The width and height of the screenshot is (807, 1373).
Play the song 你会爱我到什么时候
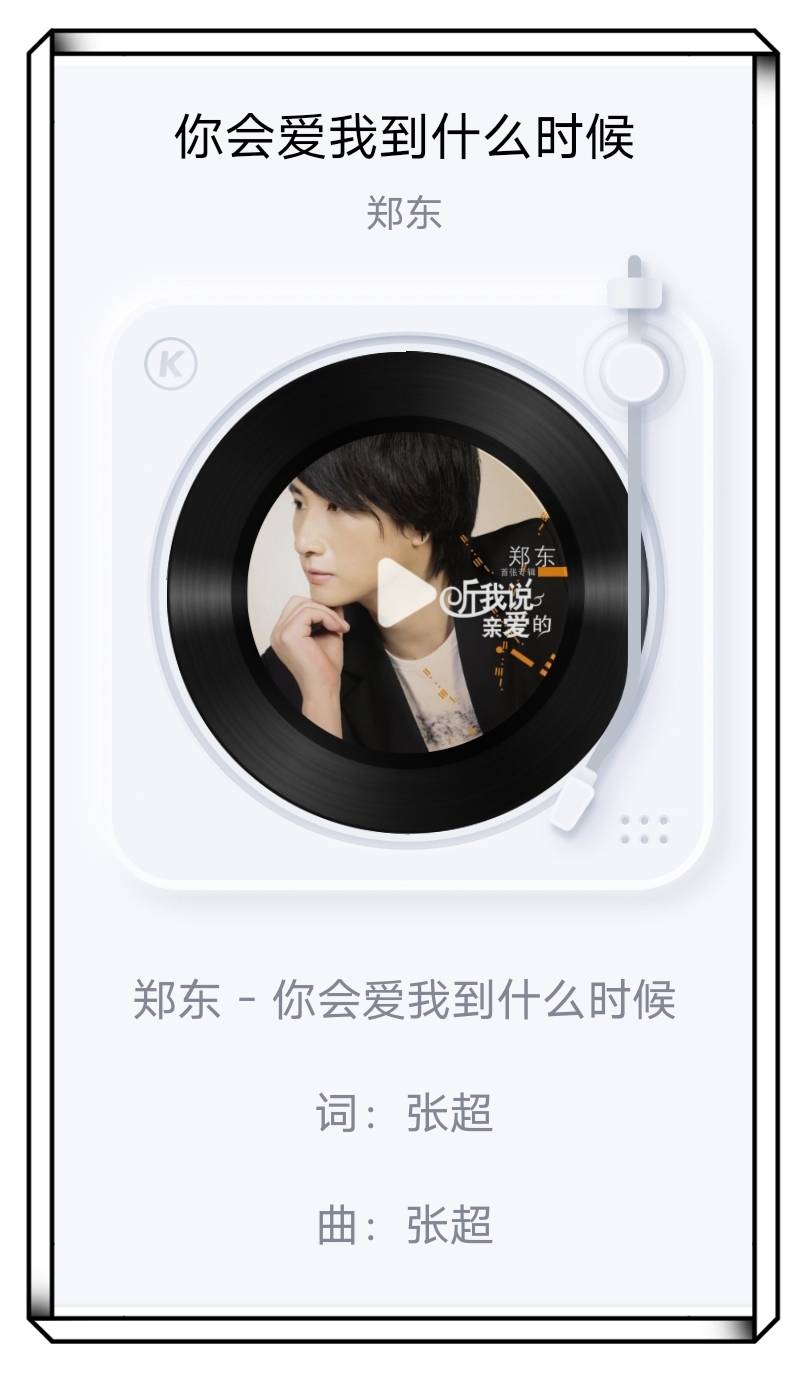click(404, 593)
